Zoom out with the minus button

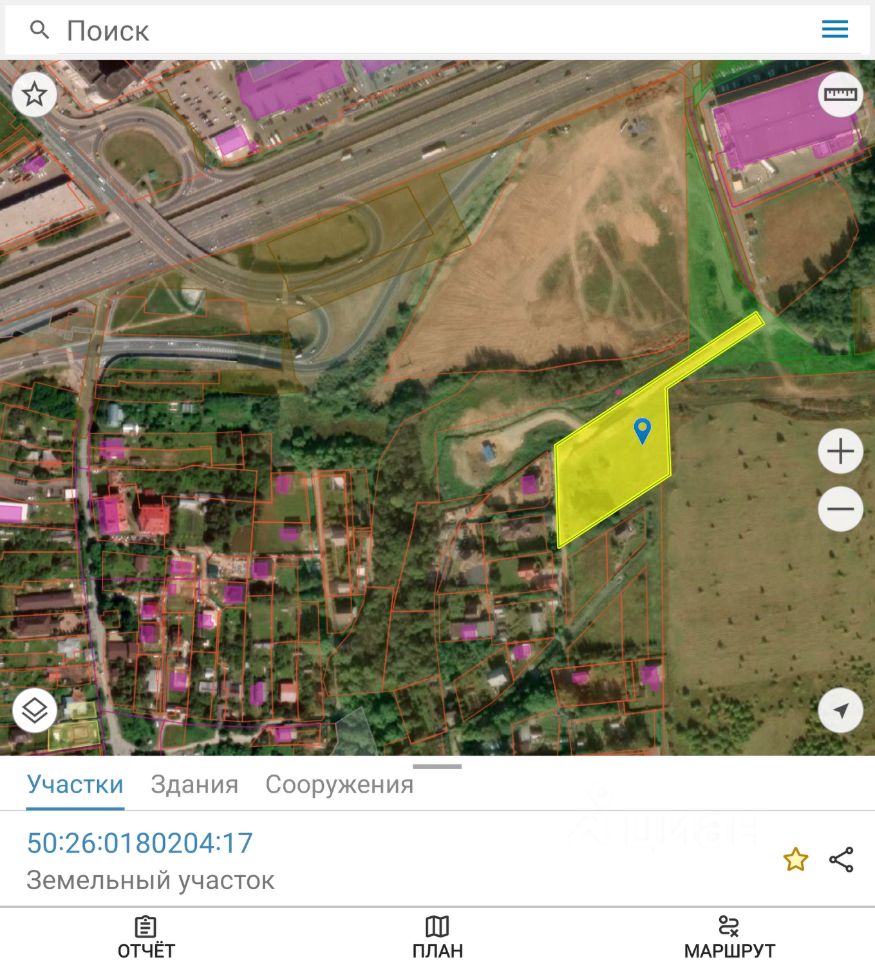coord(840,509)
